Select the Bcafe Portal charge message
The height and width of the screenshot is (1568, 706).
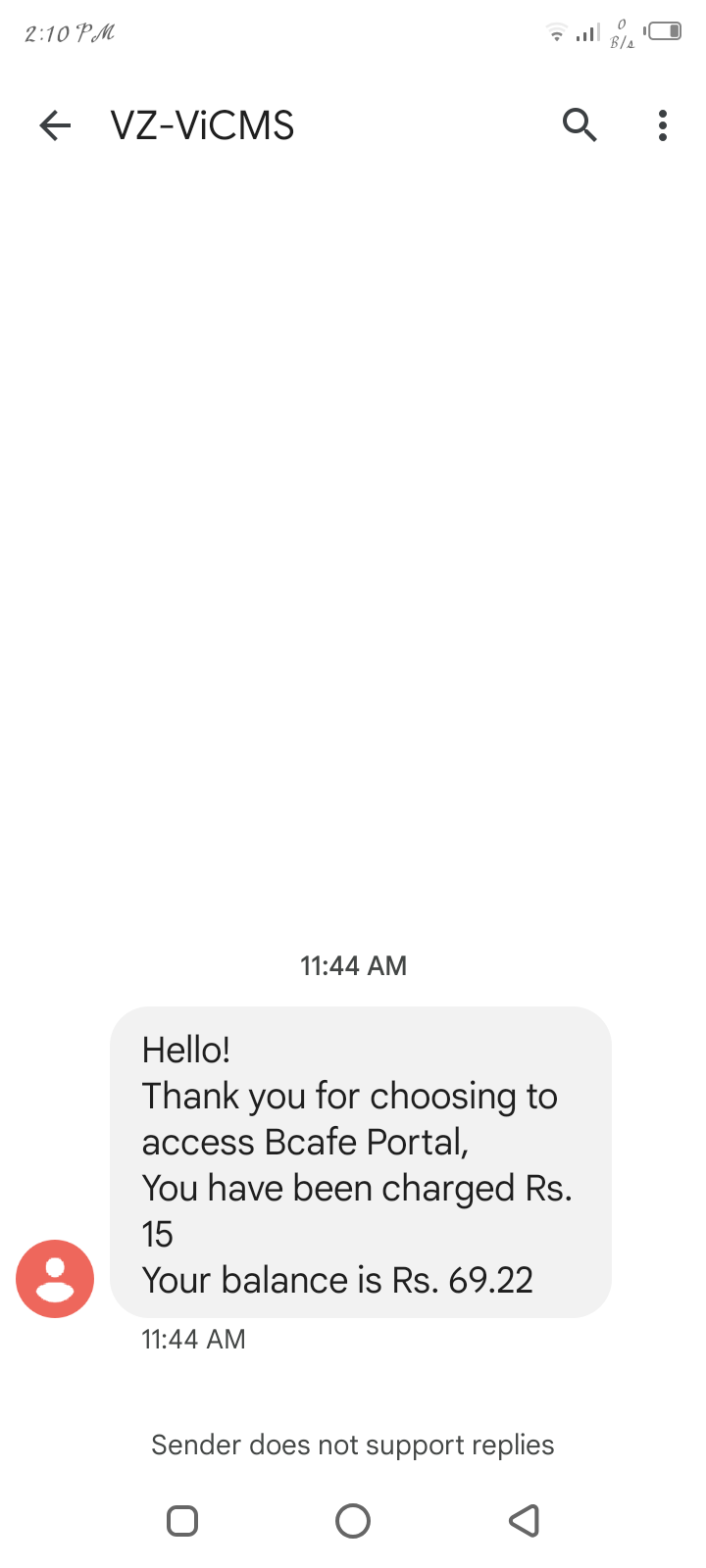360,1162
